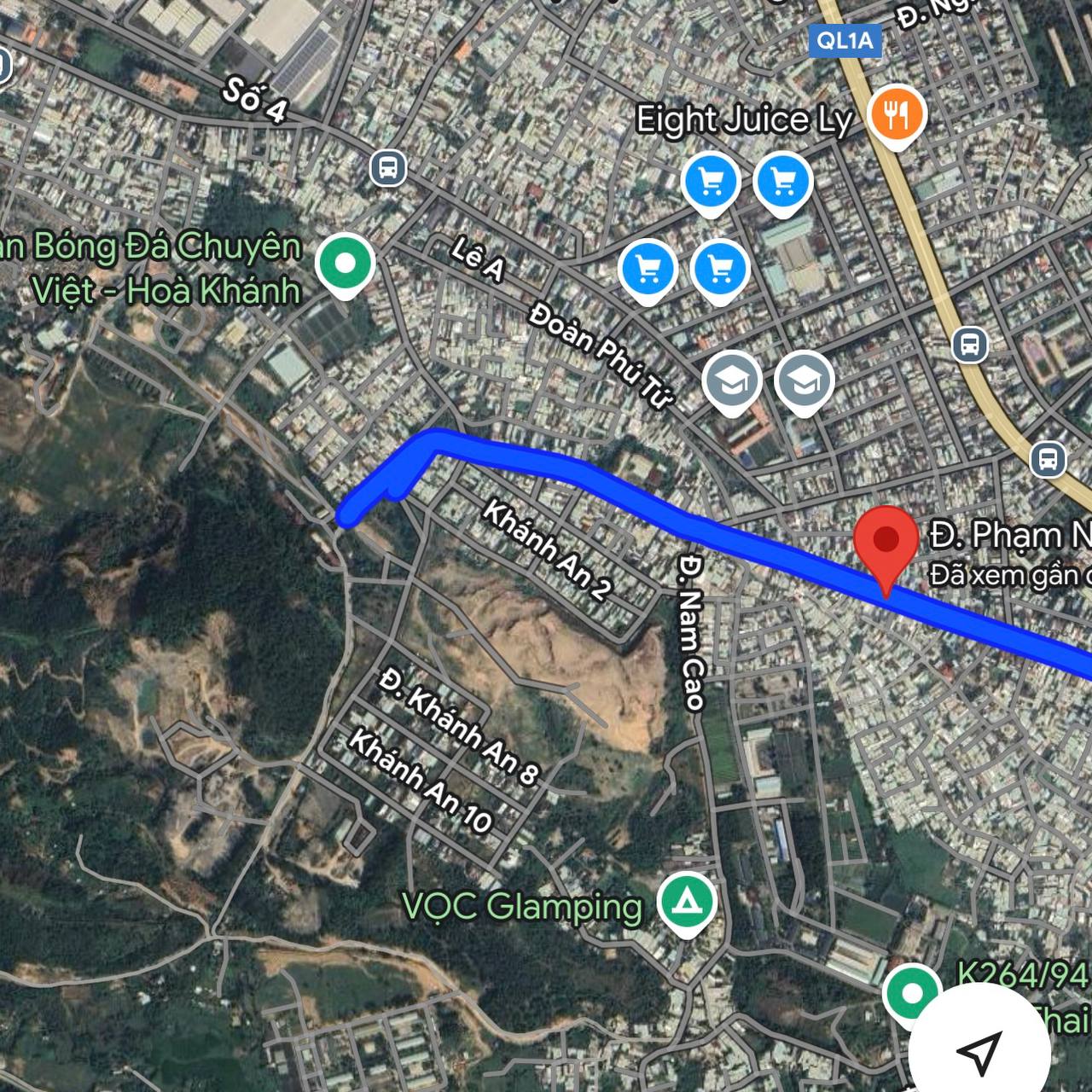Image resolution: width=1092 pixels, height=1092 pixels.
Task: Tap the Sân Bóng Đá Chuyên Việt marker
Action: coord(345,264)
